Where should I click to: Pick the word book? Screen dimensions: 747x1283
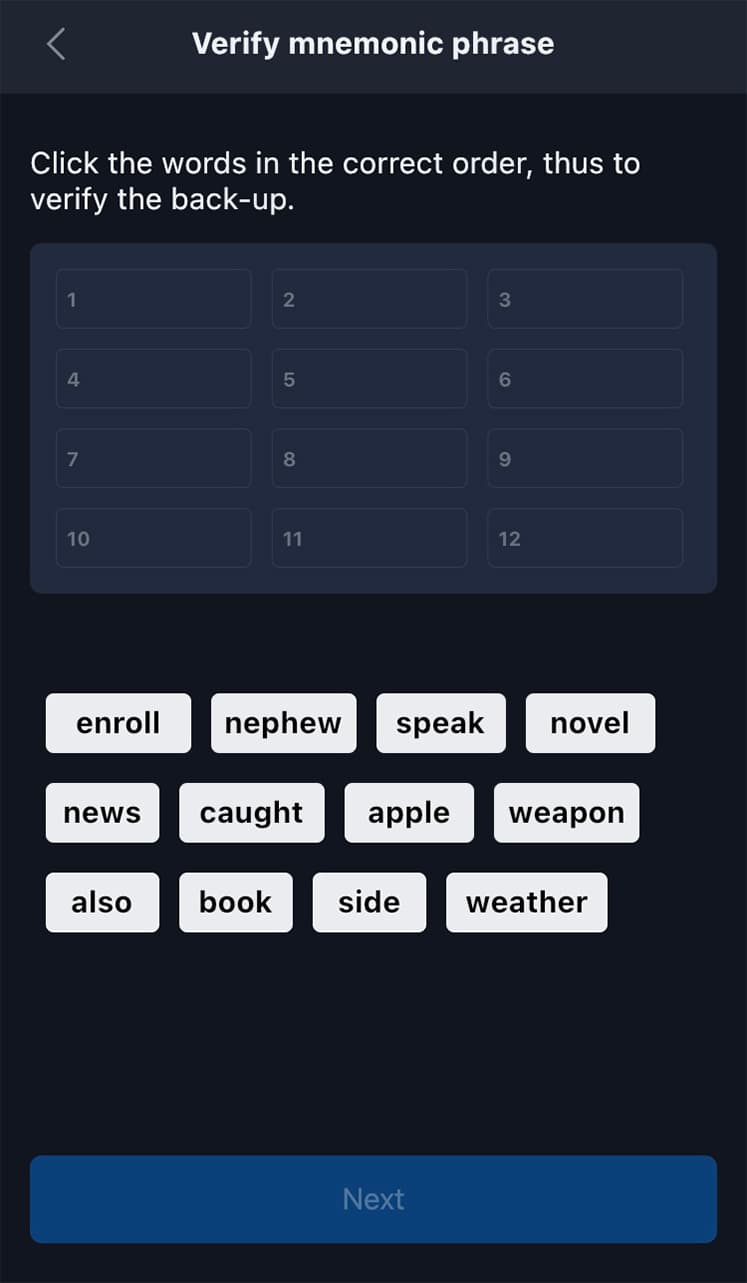pos(235,902)
